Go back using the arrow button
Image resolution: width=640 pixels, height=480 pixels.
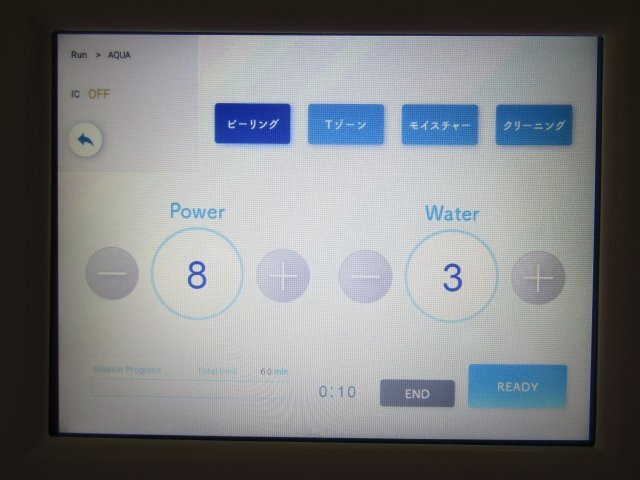click(85, 141)
